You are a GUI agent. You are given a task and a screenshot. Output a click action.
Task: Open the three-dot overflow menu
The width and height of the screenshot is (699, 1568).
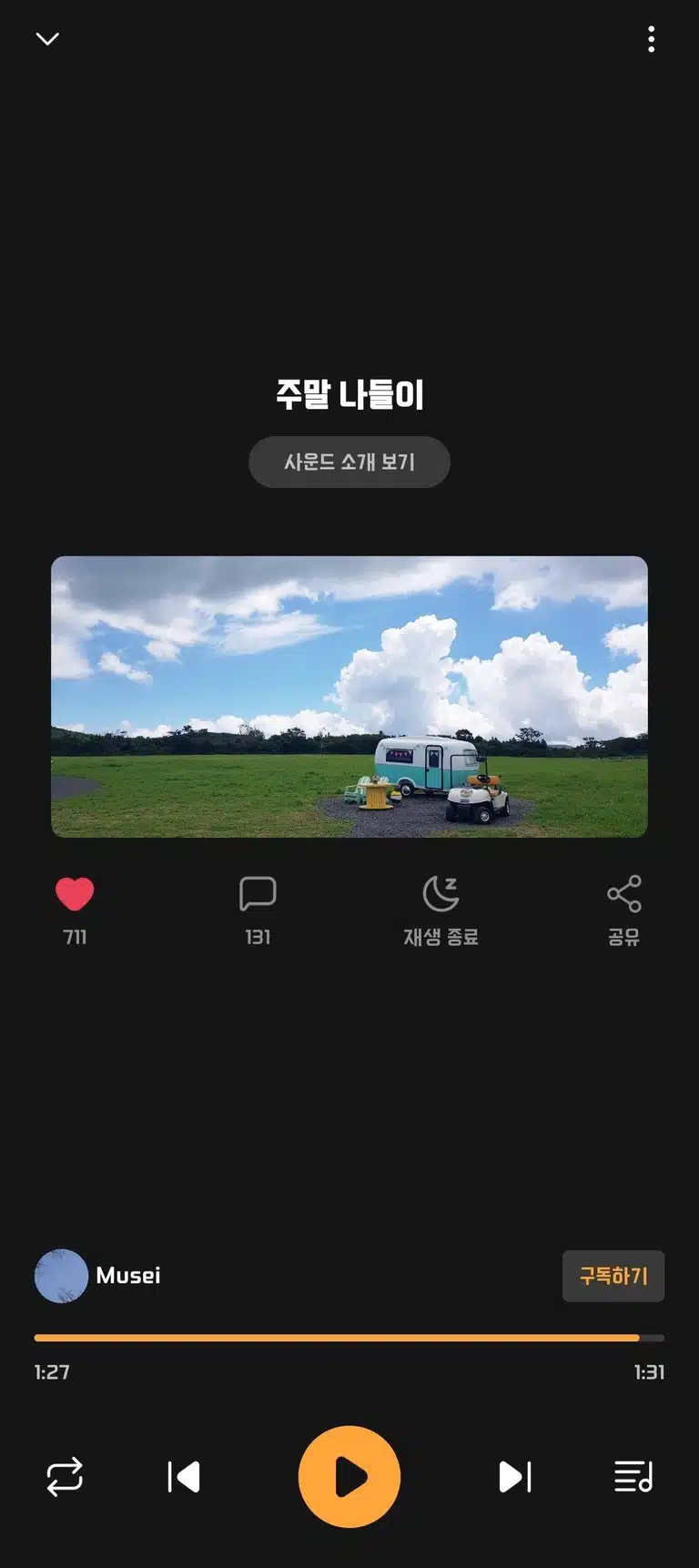tap(651, 39)
